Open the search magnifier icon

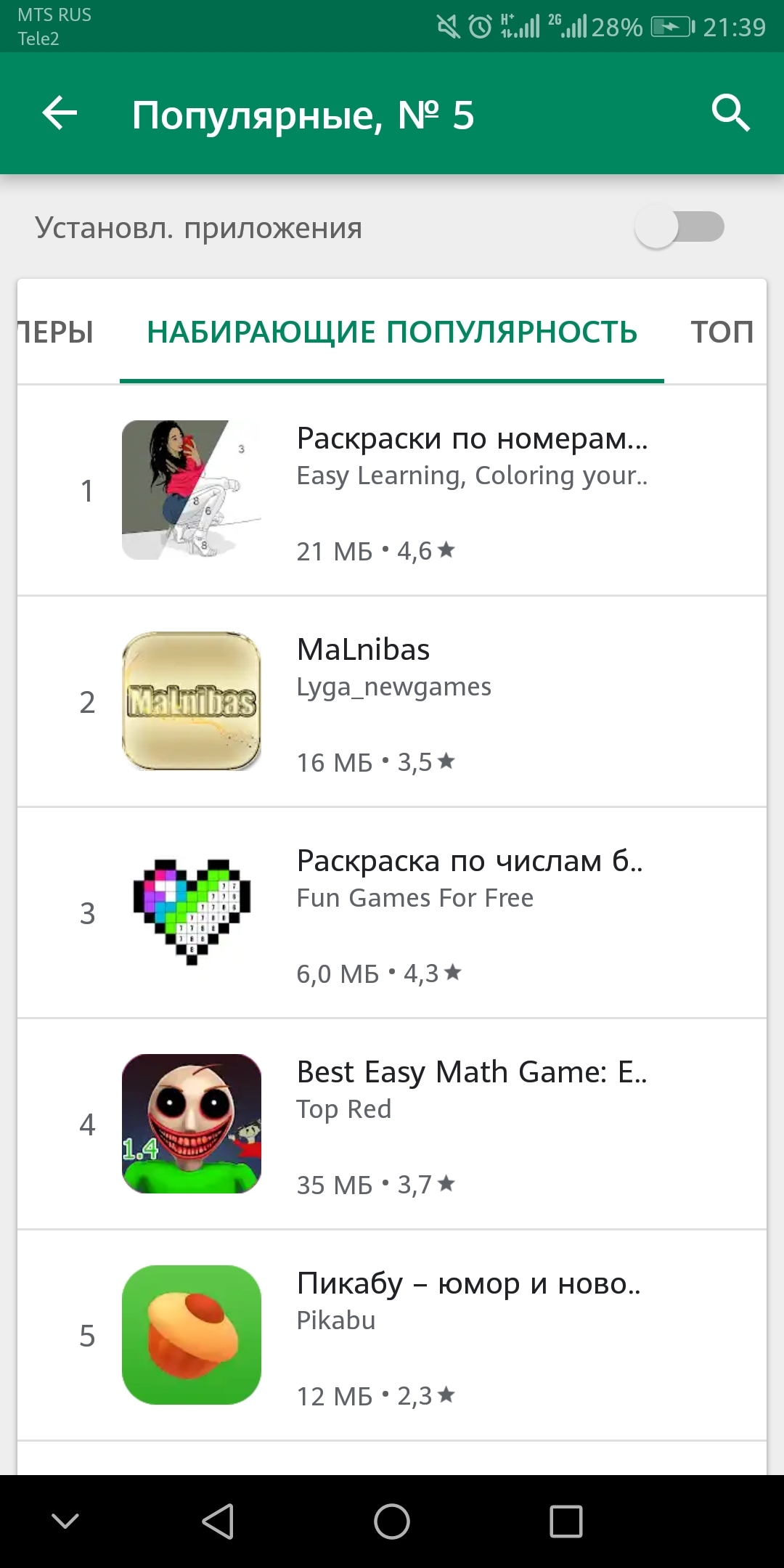(x=730, y=113)
